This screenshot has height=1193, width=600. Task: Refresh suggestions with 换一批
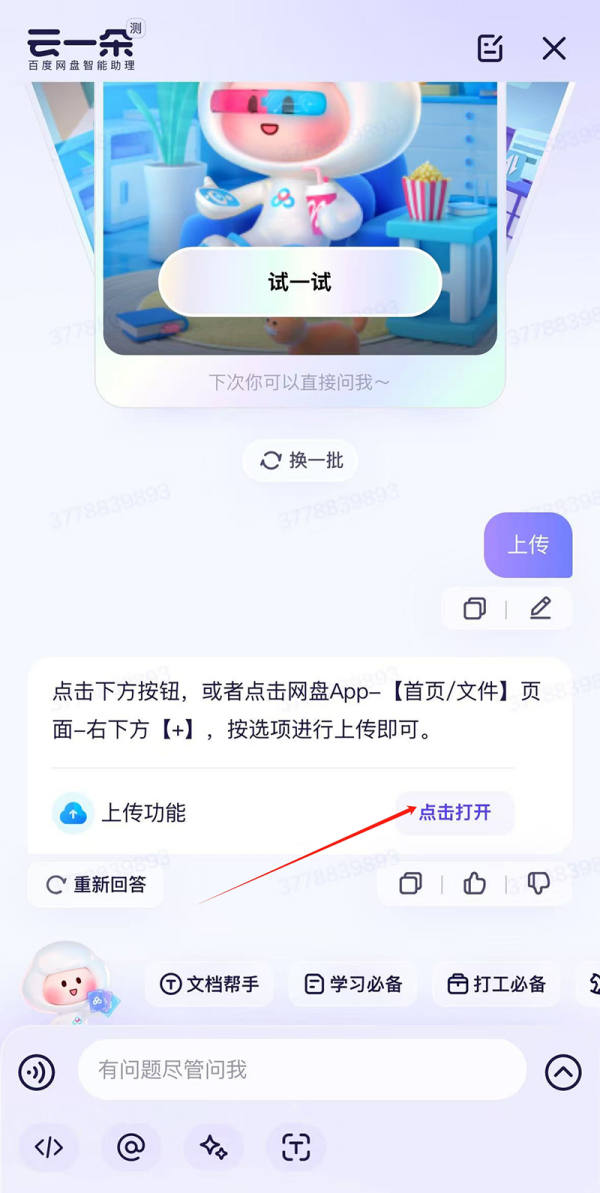click(300, 461)
